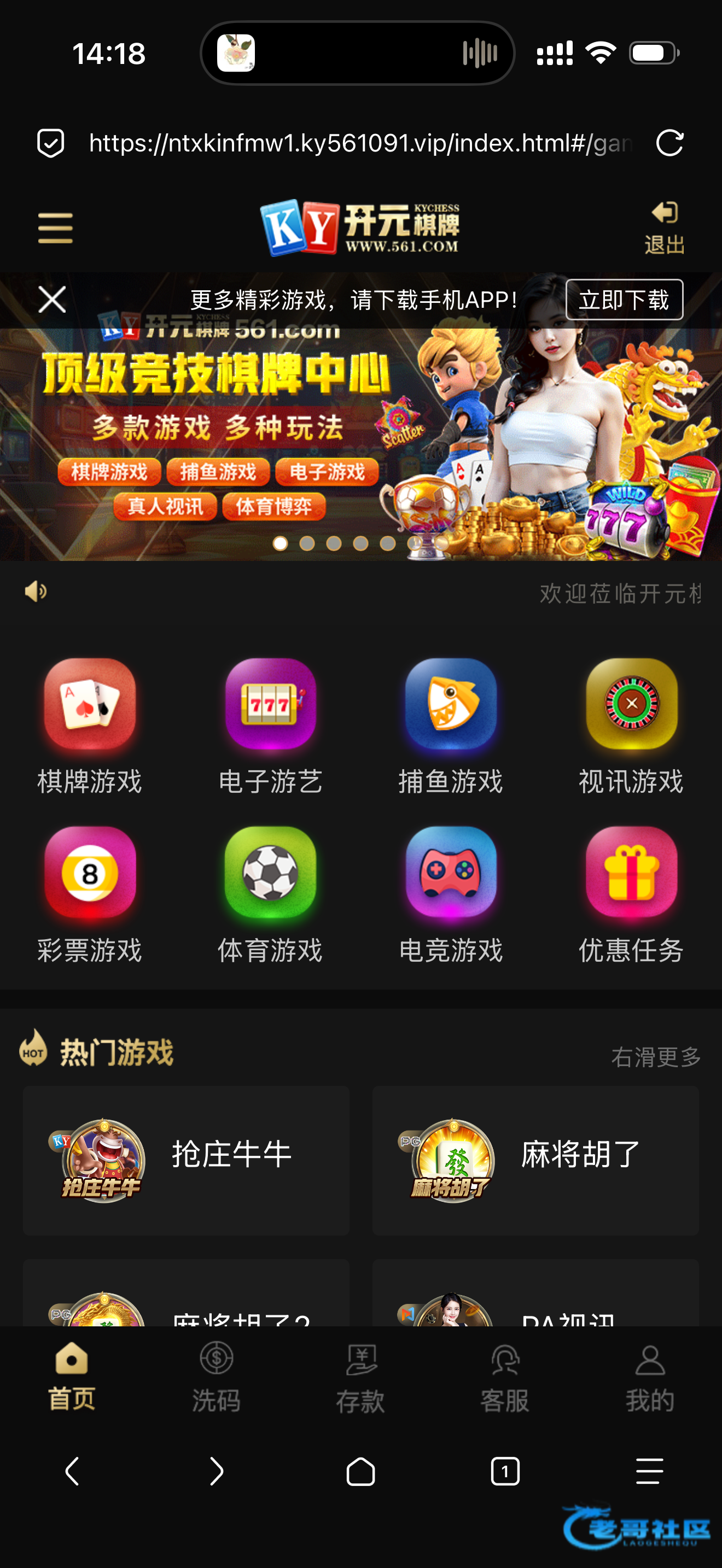722x1568 pixels.
Task: Tap 立即下载 to download the app
Action: point(624,300)
